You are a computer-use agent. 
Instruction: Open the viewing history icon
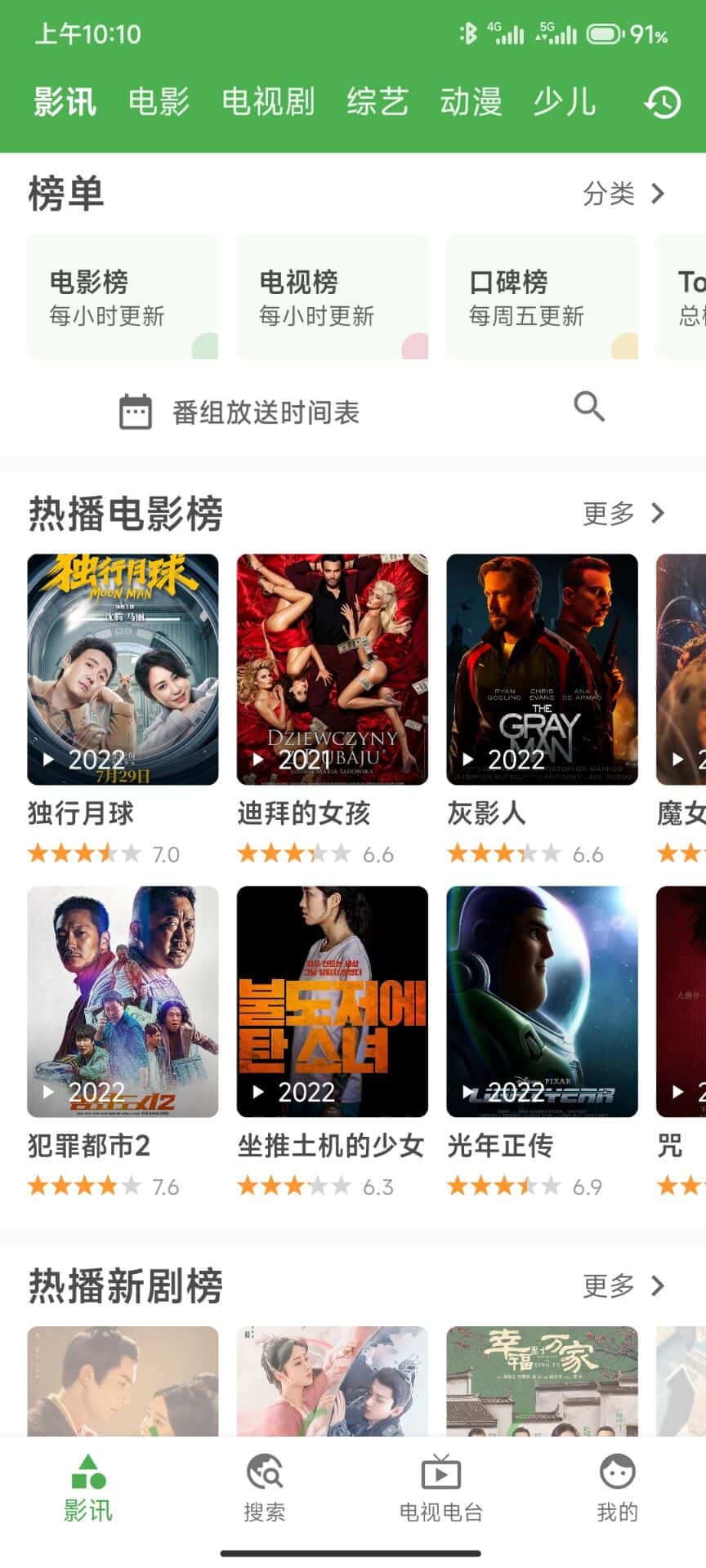point(664,103)
